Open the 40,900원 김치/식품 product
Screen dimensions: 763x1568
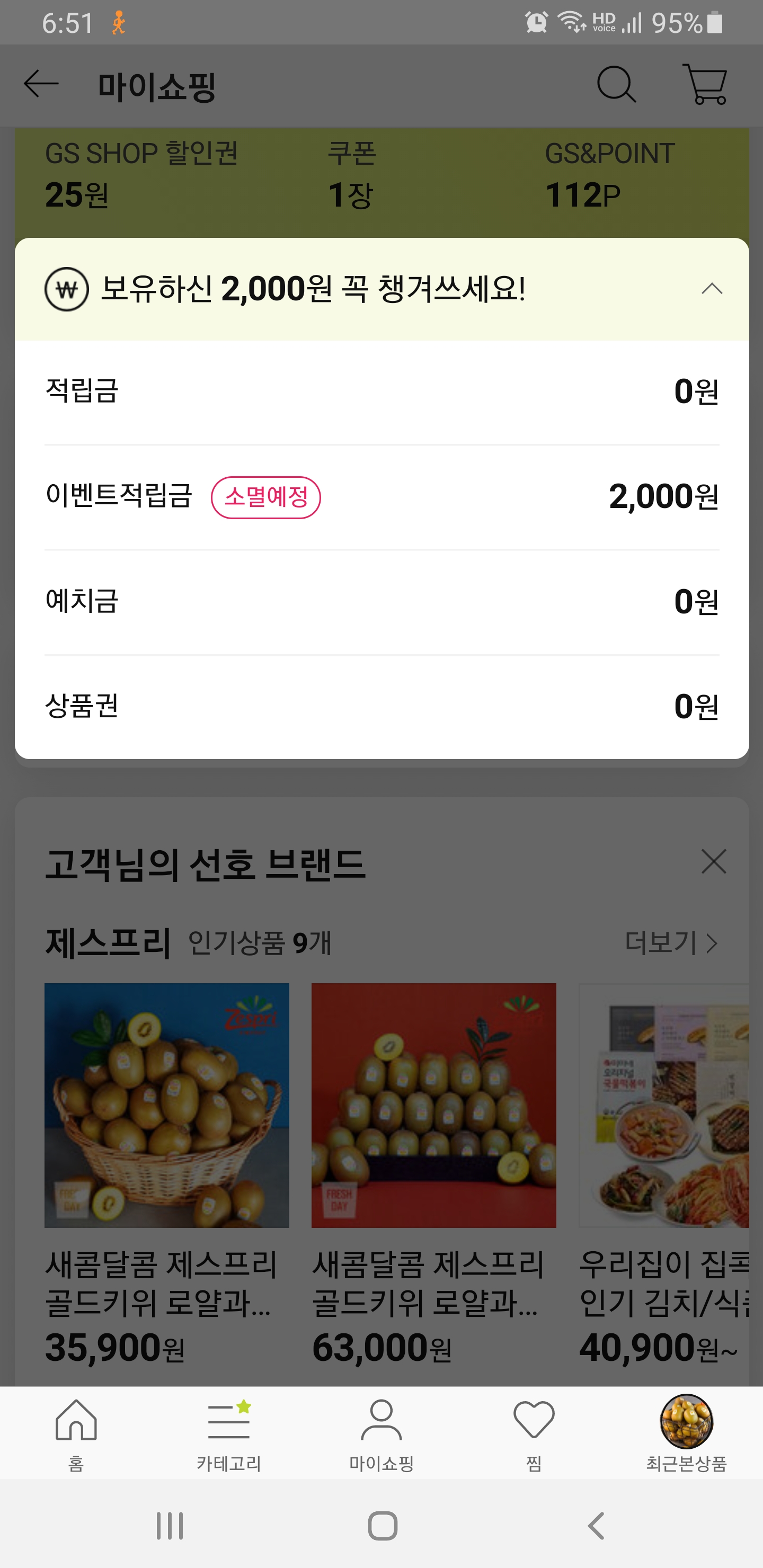[x=664, y=1106]
